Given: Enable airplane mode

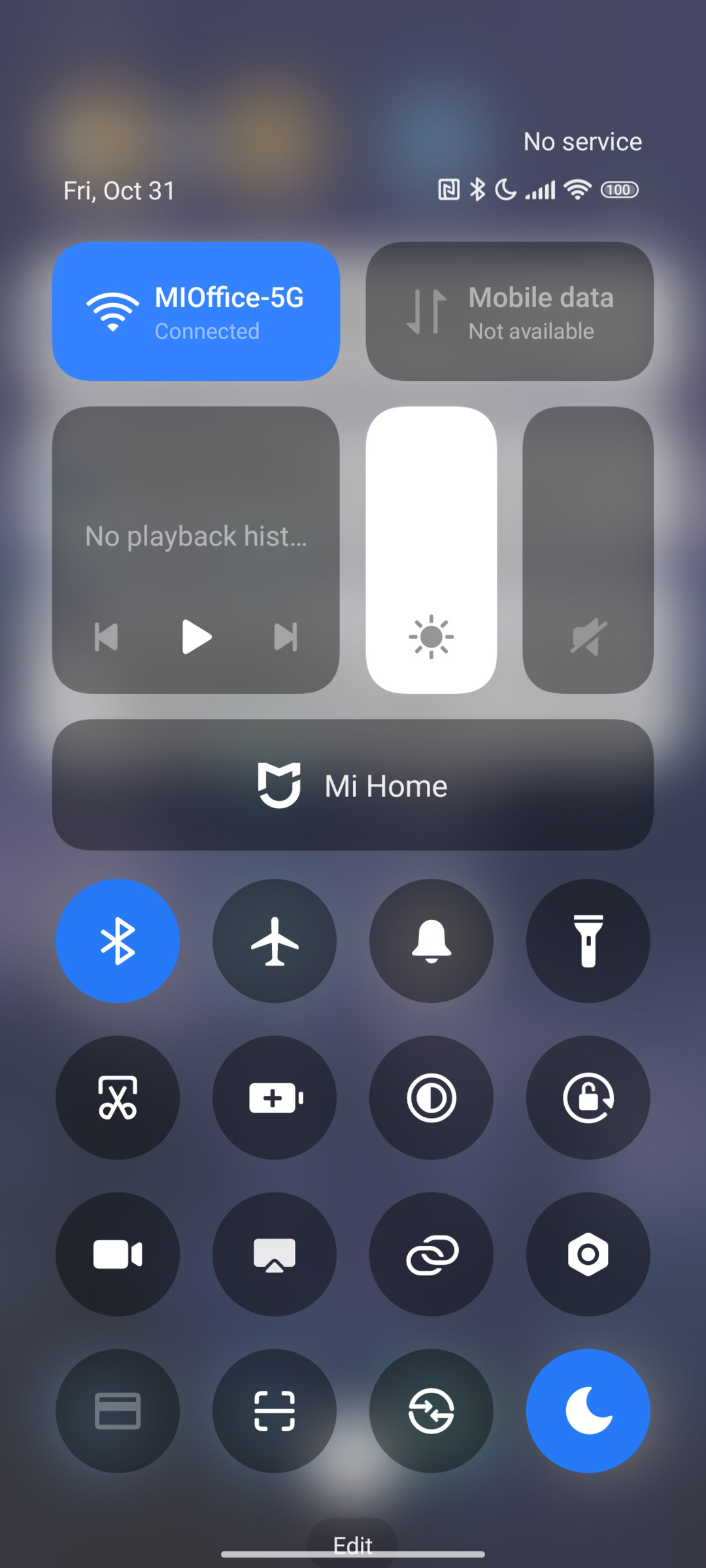Looking at the screenshot, I should 275,941.
